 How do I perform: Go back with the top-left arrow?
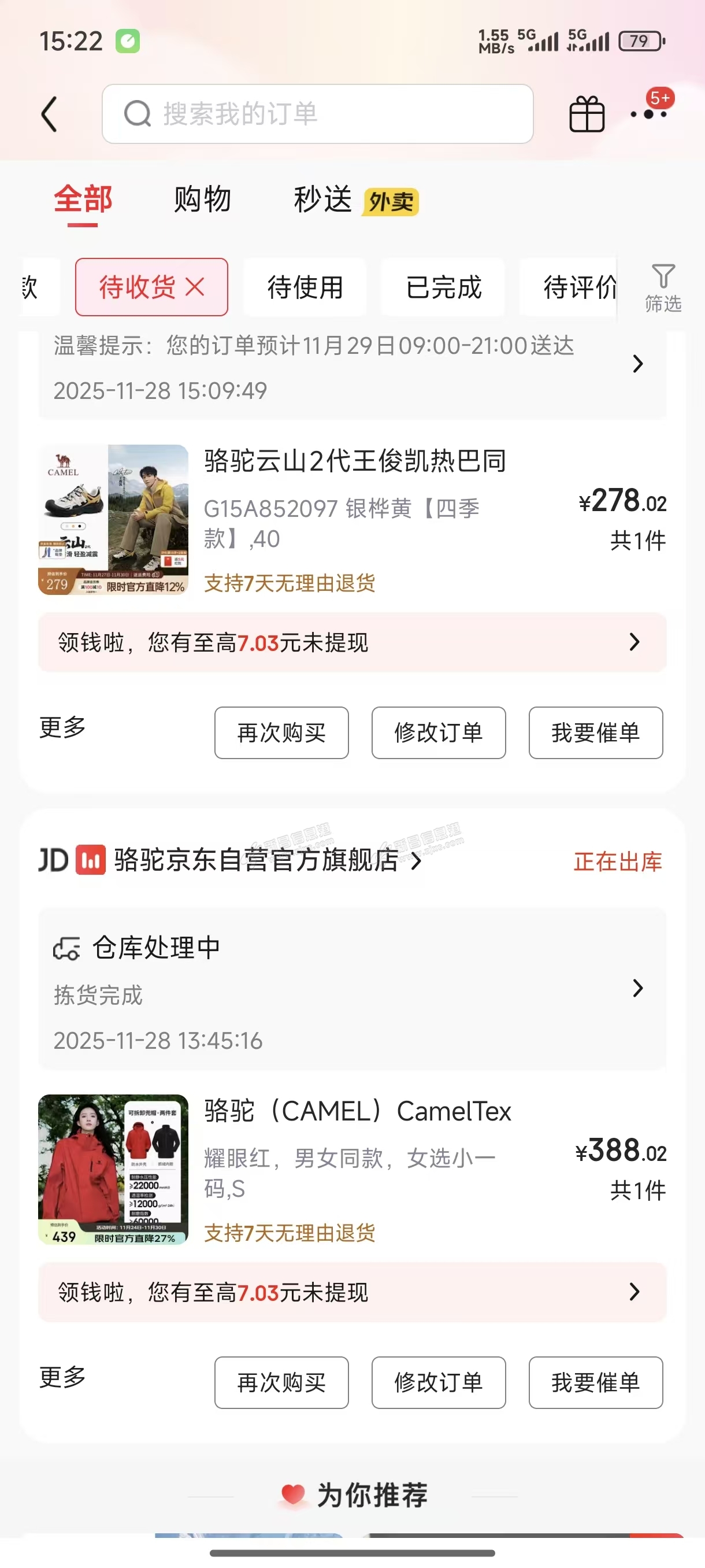click(49, 114)
